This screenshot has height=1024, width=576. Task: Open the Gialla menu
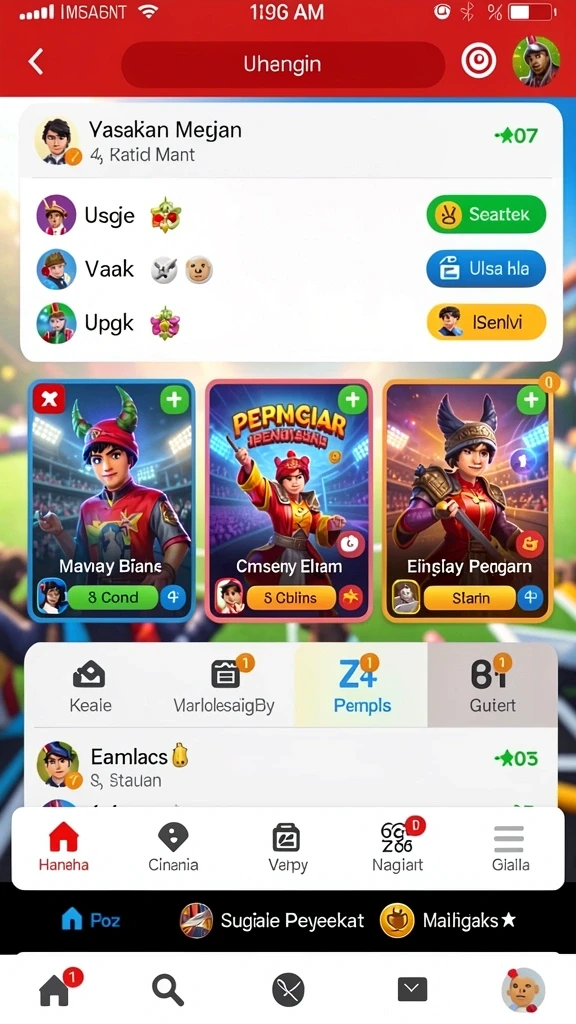[510, 848]
